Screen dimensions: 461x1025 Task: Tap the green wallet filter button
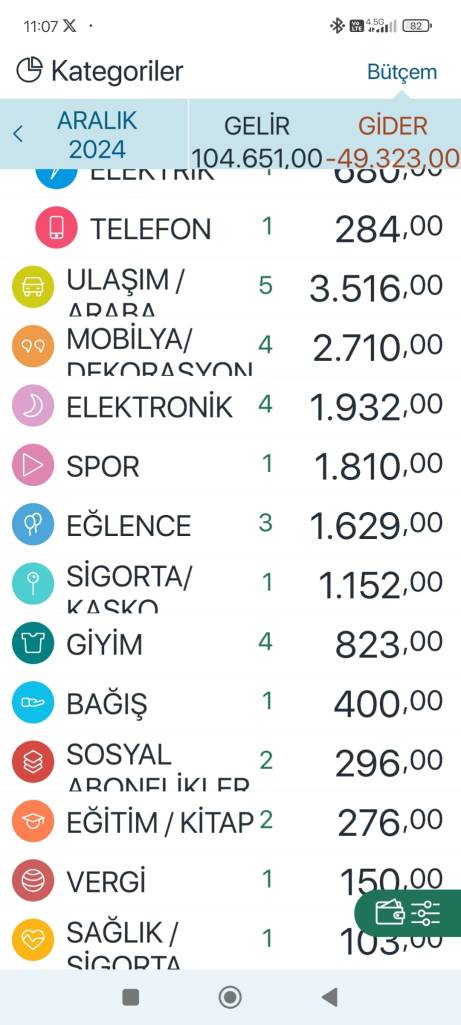coord(408,913)
